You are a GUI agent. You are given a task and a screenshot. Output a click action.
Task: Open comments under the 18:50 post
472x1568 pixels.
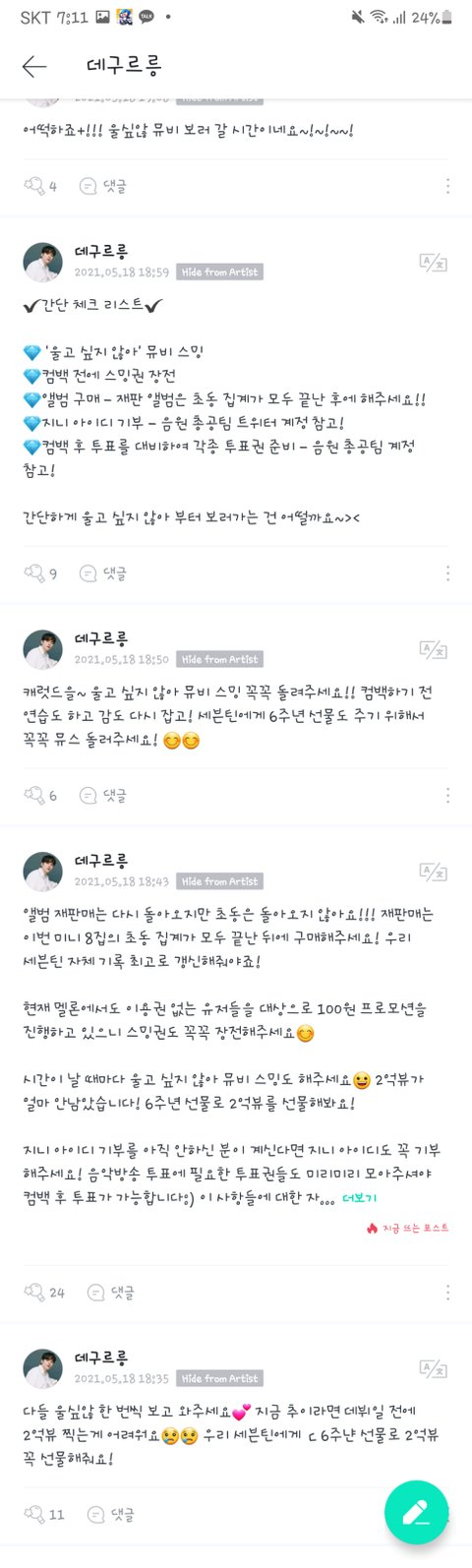click(102, 796)
